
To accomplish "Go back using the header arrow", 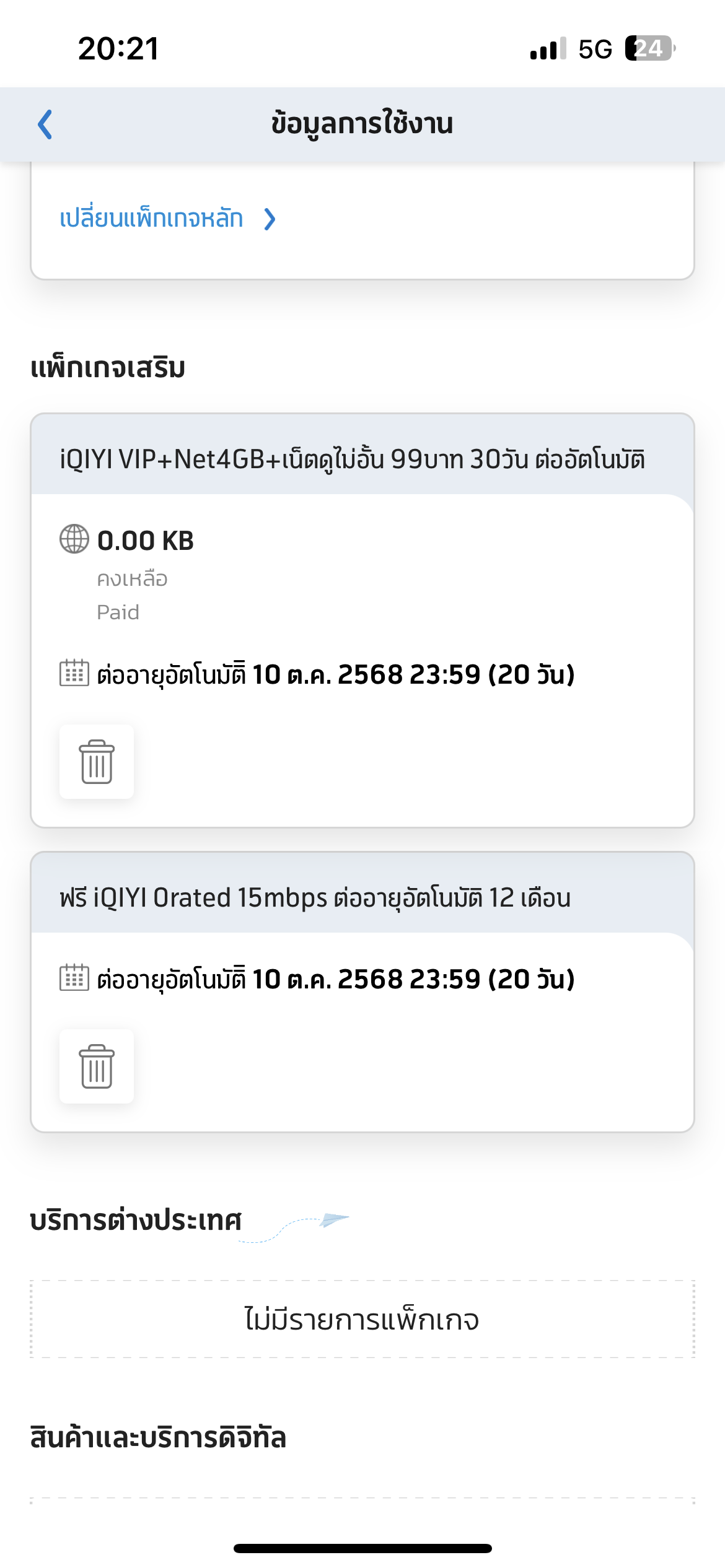I will tap(45, 124).
